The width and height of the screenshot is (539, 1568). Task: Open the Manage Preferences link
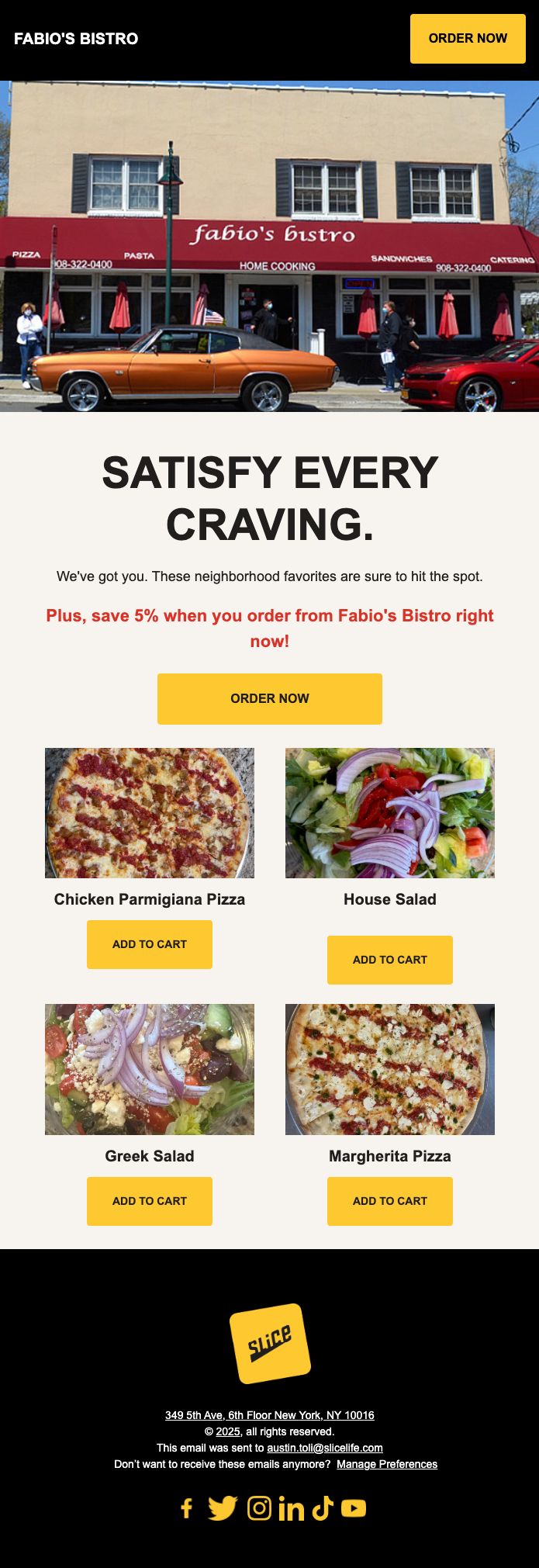click(x=387, y=1464)
